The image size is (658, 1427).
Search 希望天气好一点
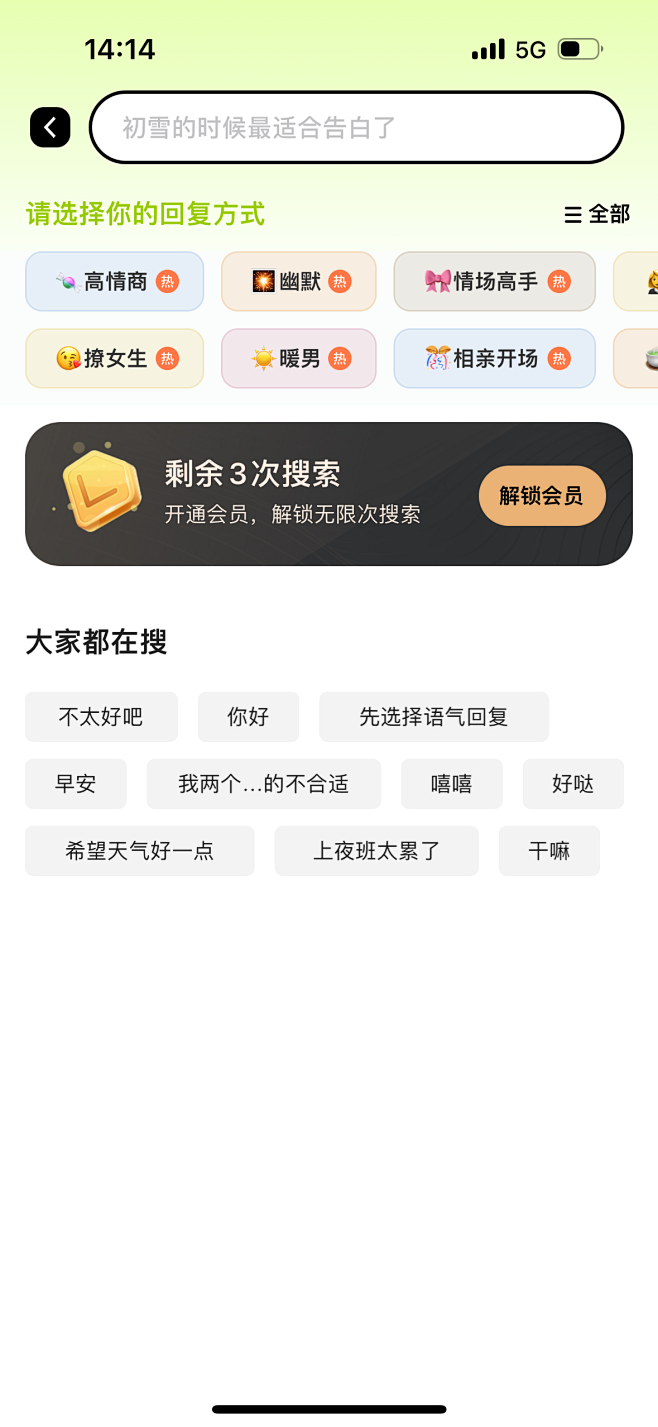point(140,851)
